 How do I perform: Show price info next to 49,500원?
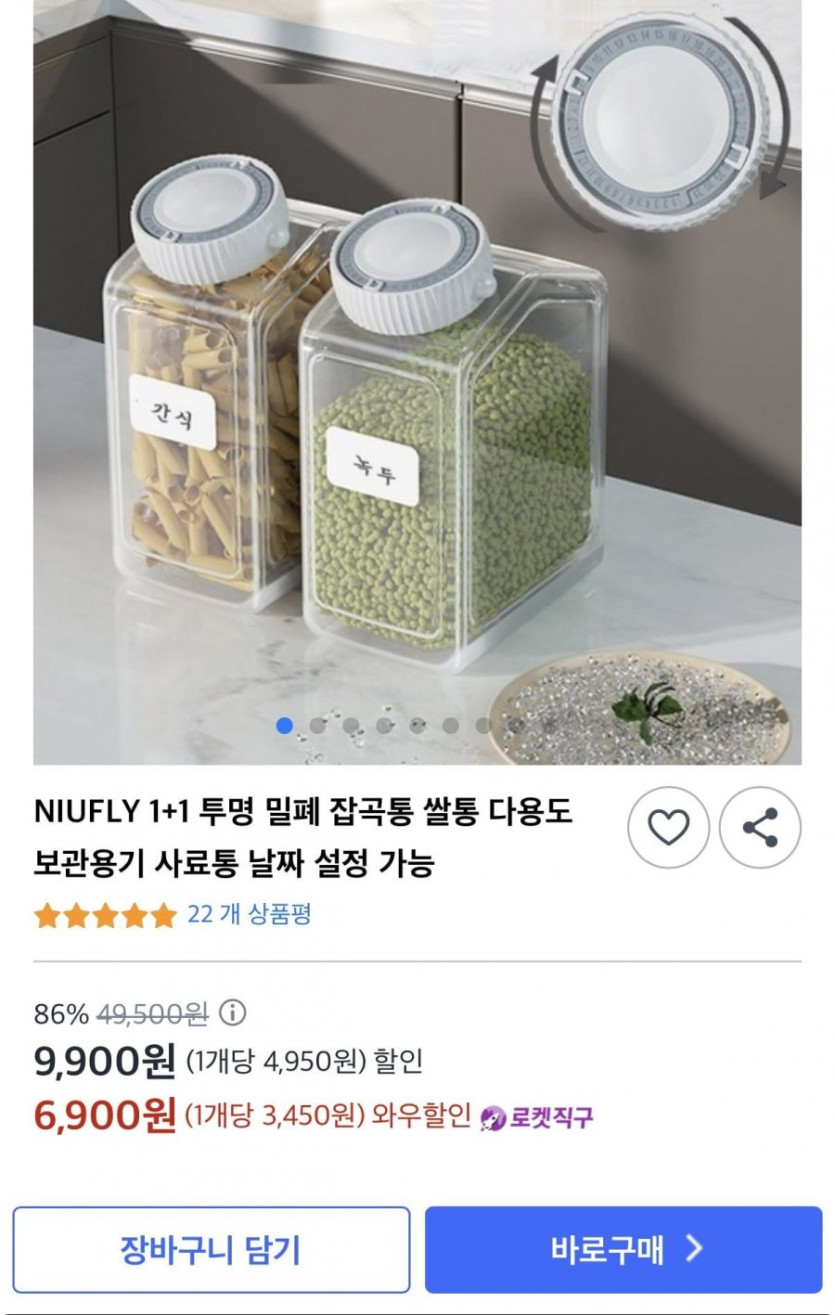click(232, 1013)
